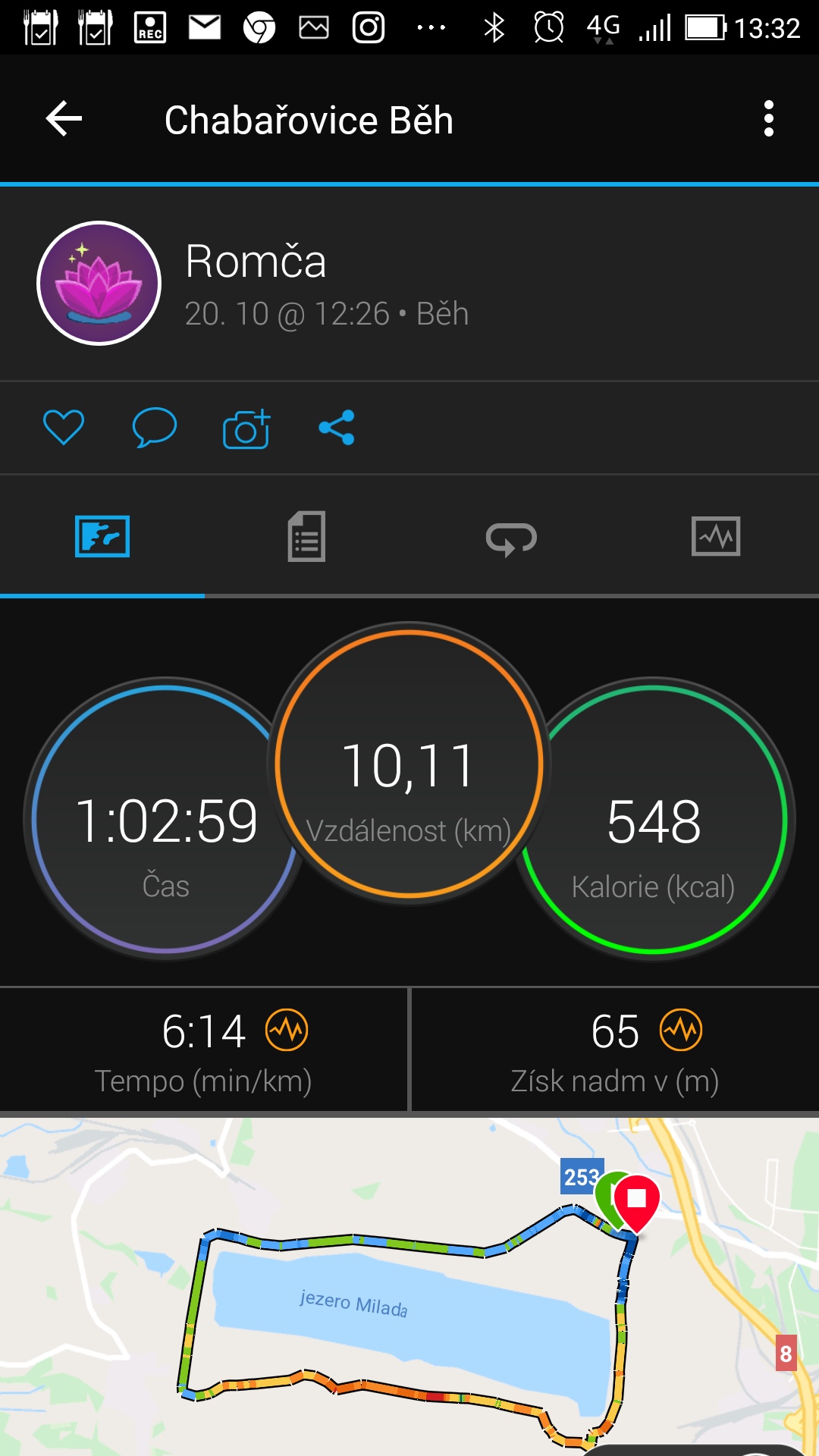Open comments via the speech bubble
819x1456 pixels.
[x=155, y=427]
